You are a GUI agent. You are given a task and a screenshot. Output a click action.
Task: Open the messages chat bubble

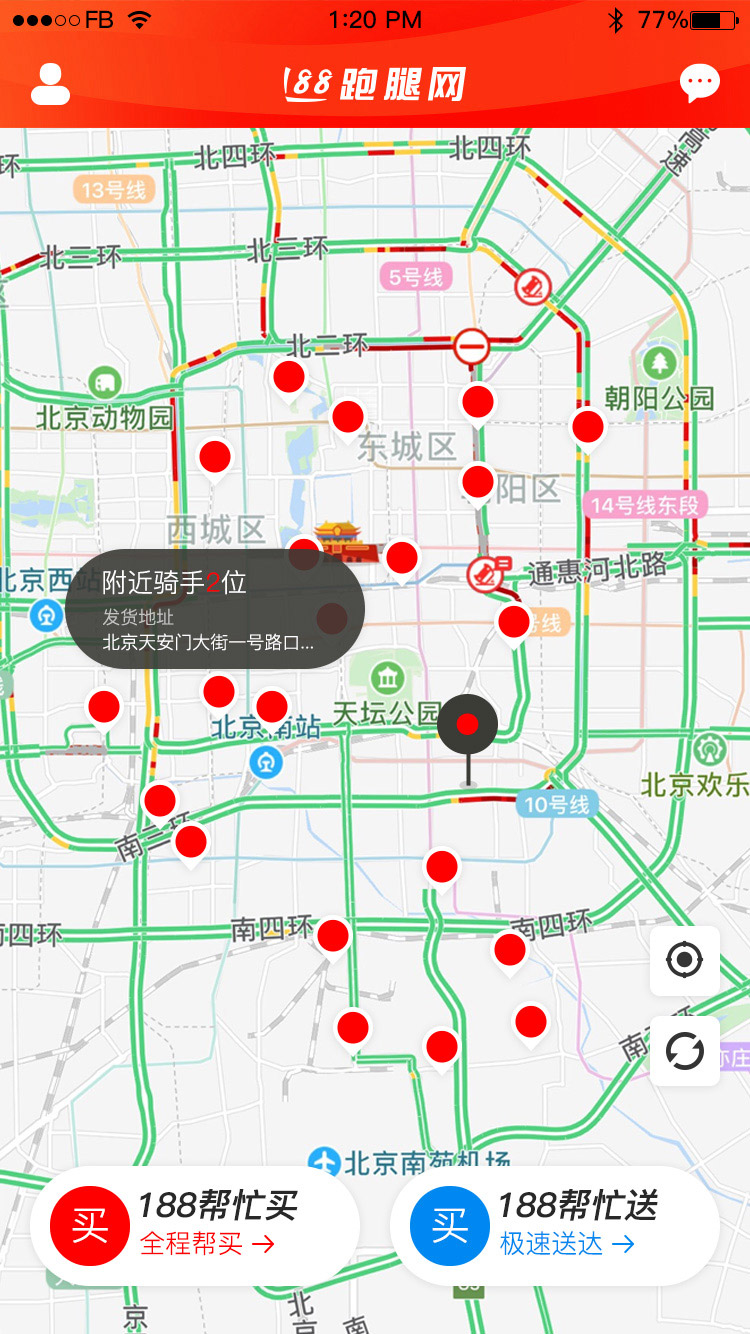(699, 84)
